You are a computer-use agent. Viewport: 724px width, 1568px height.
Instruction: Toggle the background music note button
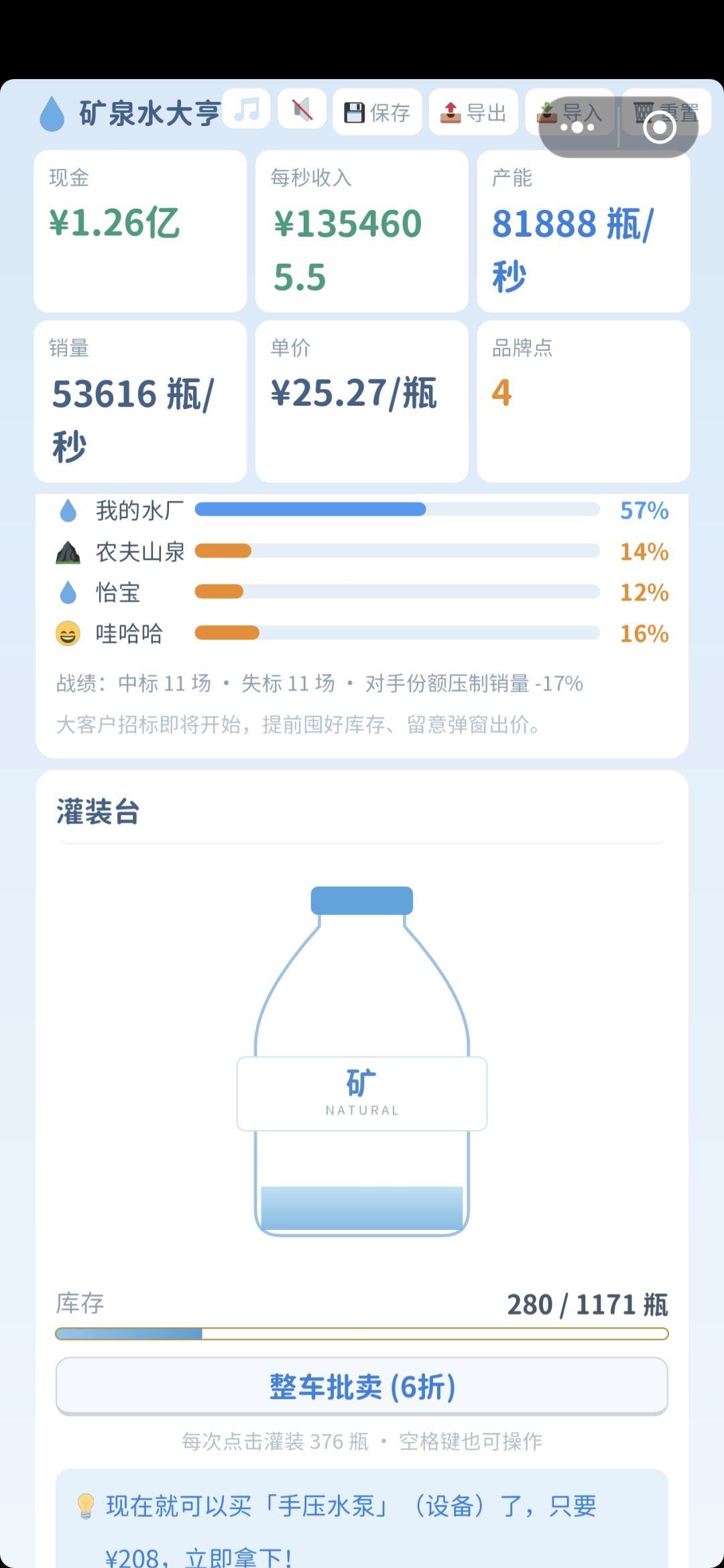pyautogui.click(x=247, y=109)
